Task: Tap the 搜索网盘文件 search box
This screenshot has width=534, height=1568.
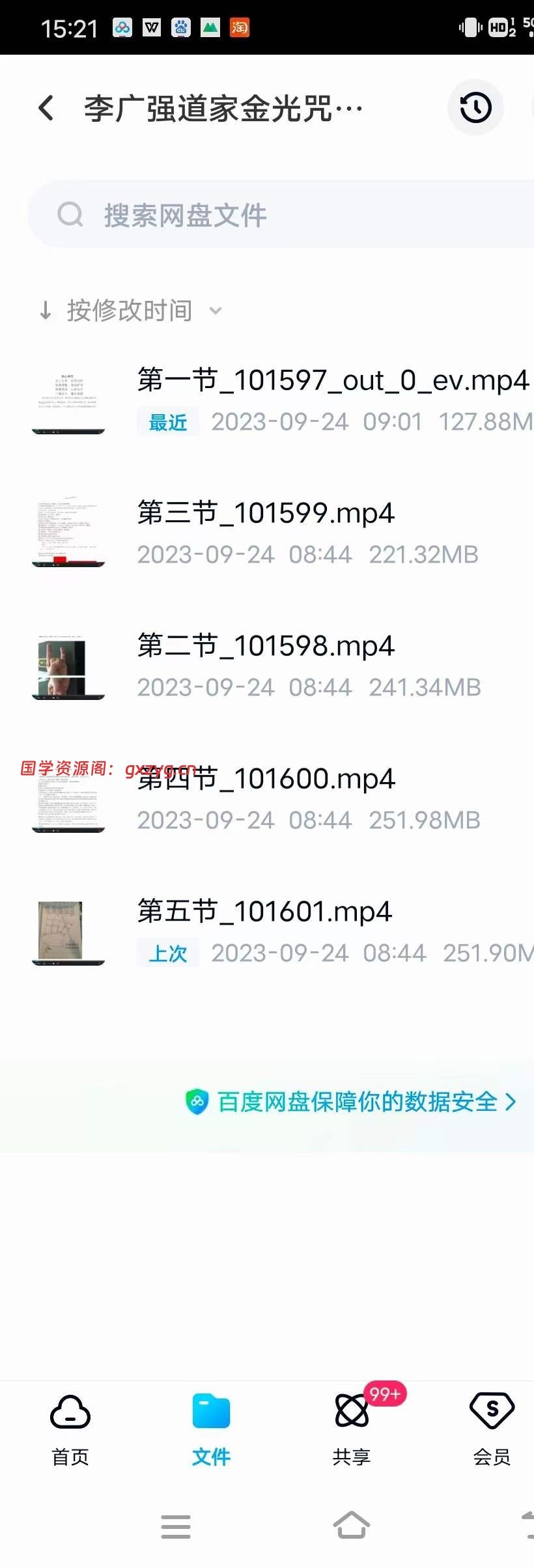Action: click(x=280, y=215)
